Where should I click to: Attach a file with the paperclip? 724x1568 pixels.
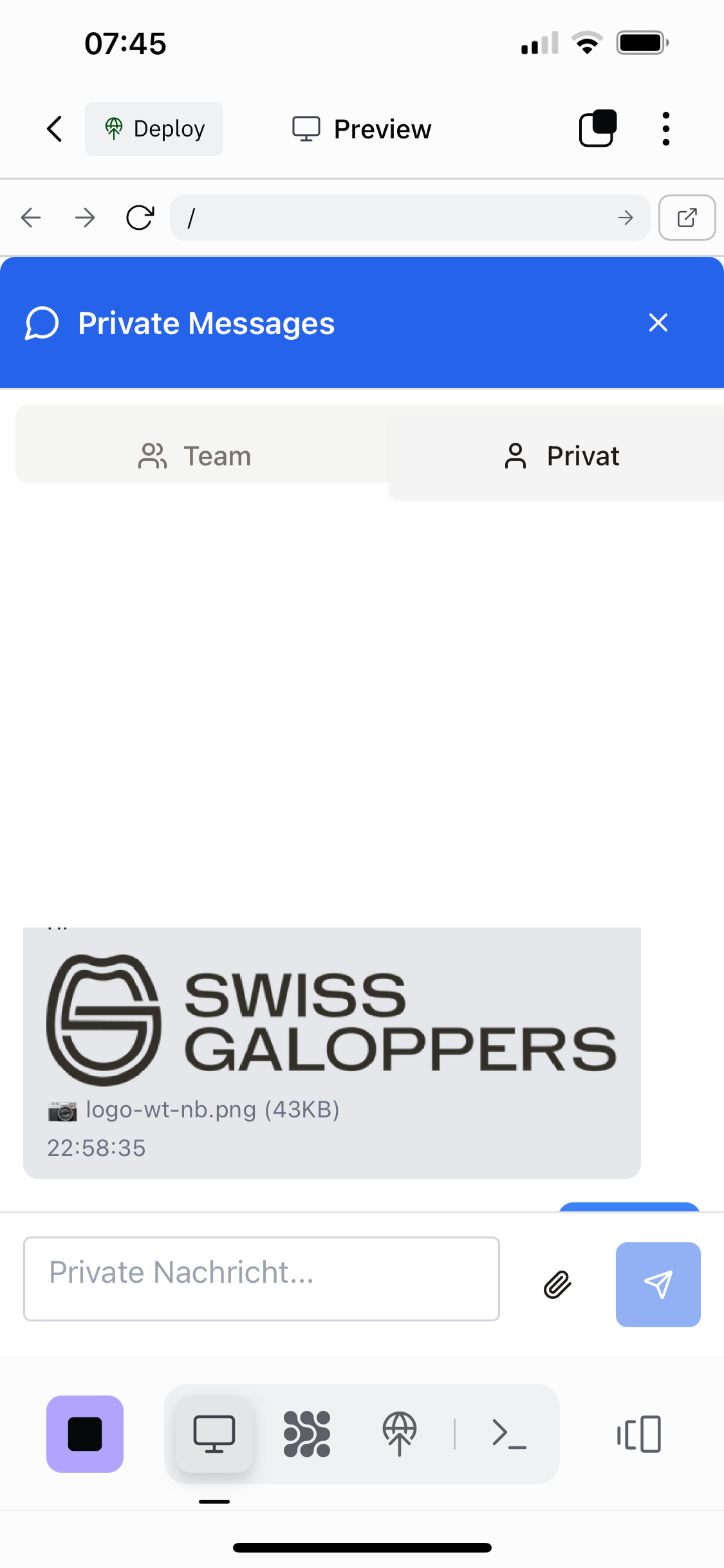coord(557,1285)
